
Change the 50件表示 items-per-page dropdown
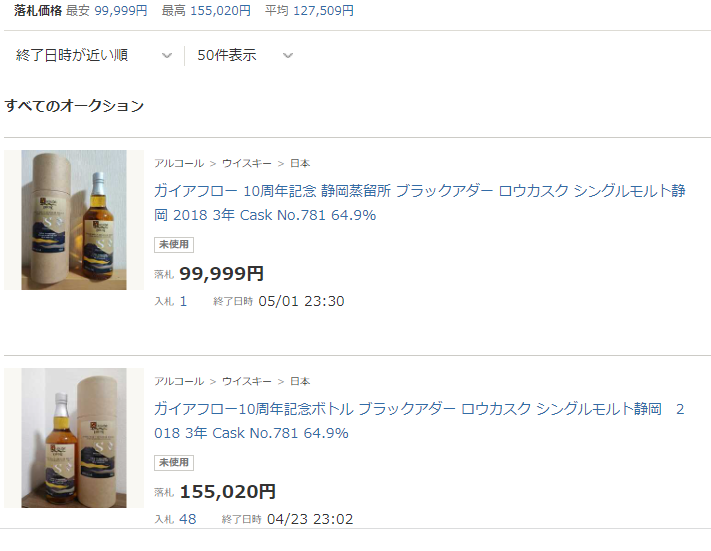[x=245, y=55]
